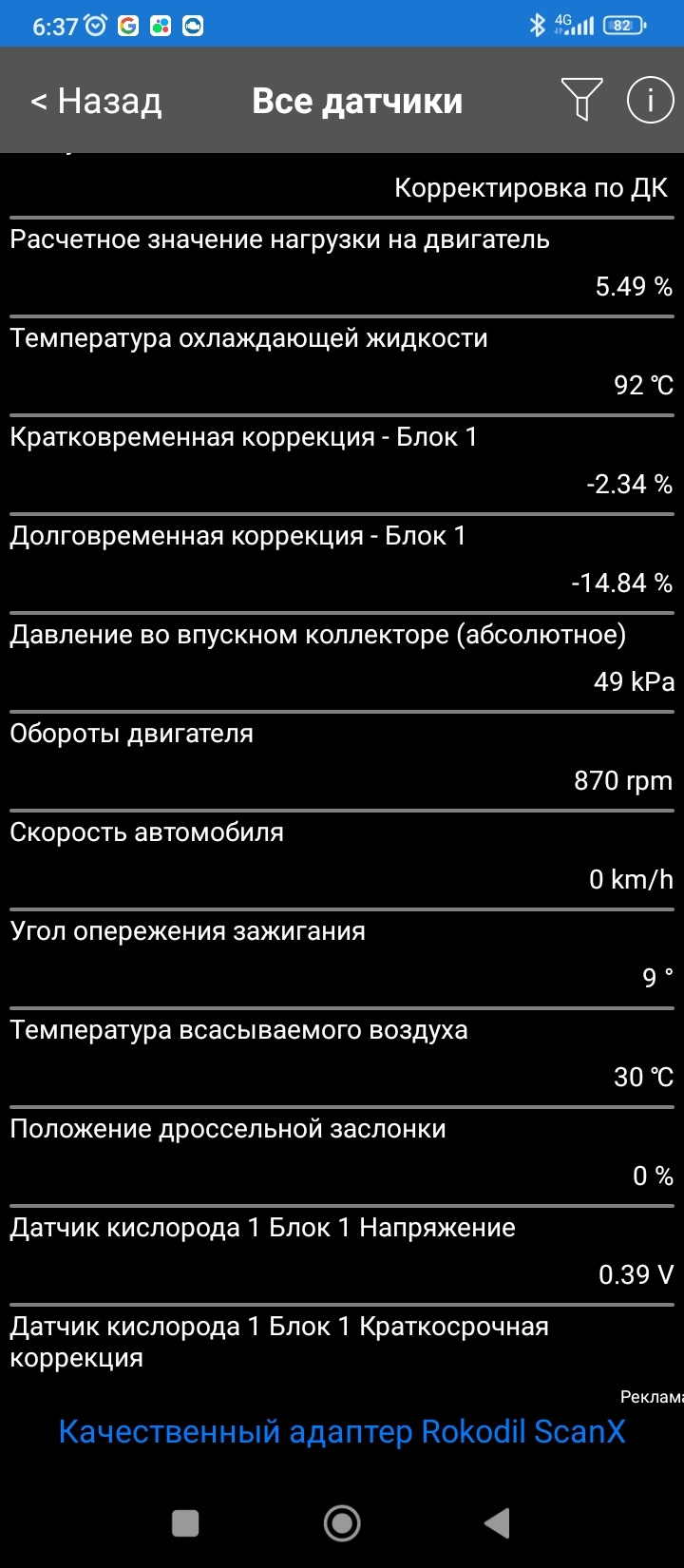Select the Долговременная коррекция Блок 1 entry
684x1568 pixels.
(x=342, y=558)
